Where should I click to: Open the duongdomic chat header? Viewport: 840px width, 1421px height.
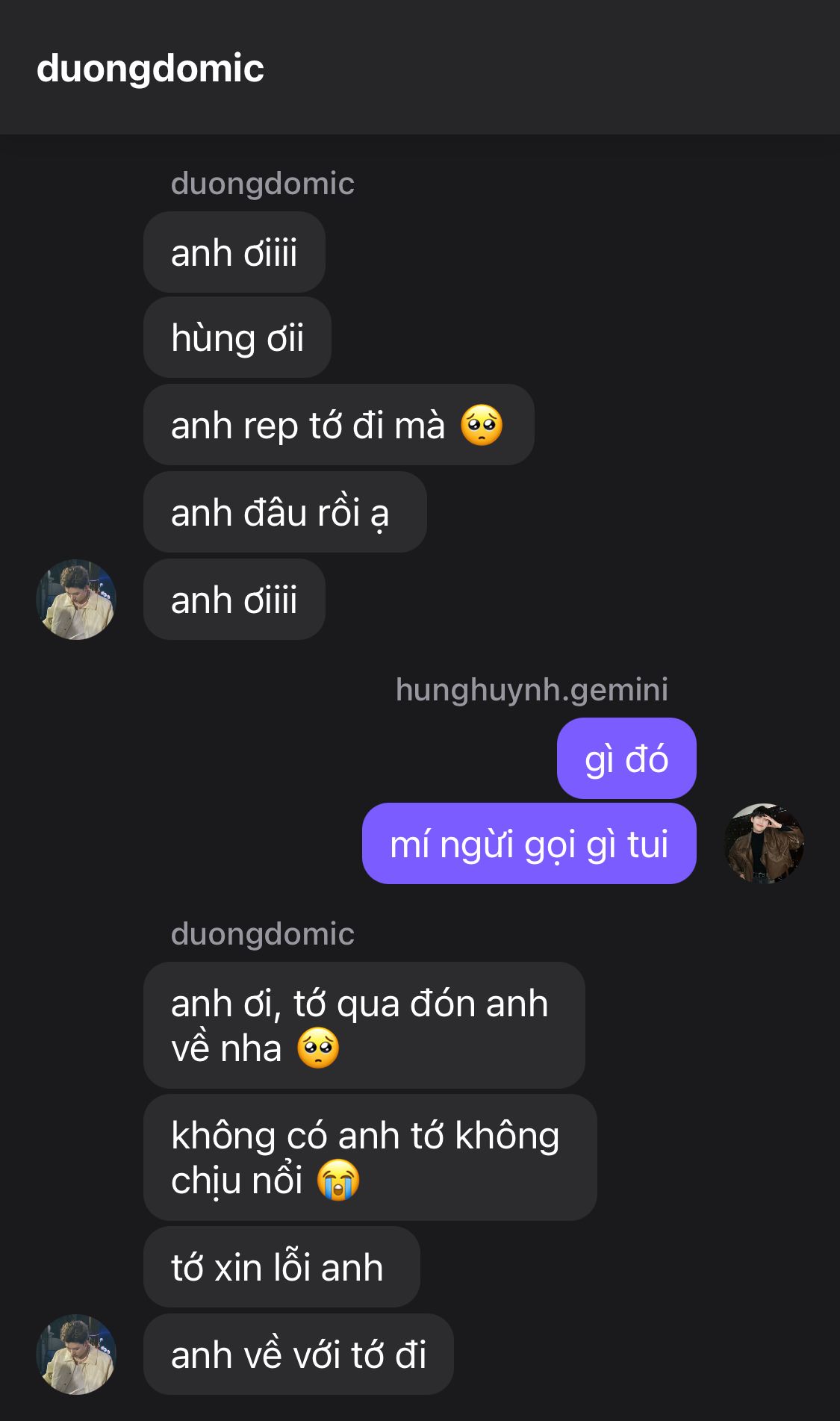click(150, 69)
